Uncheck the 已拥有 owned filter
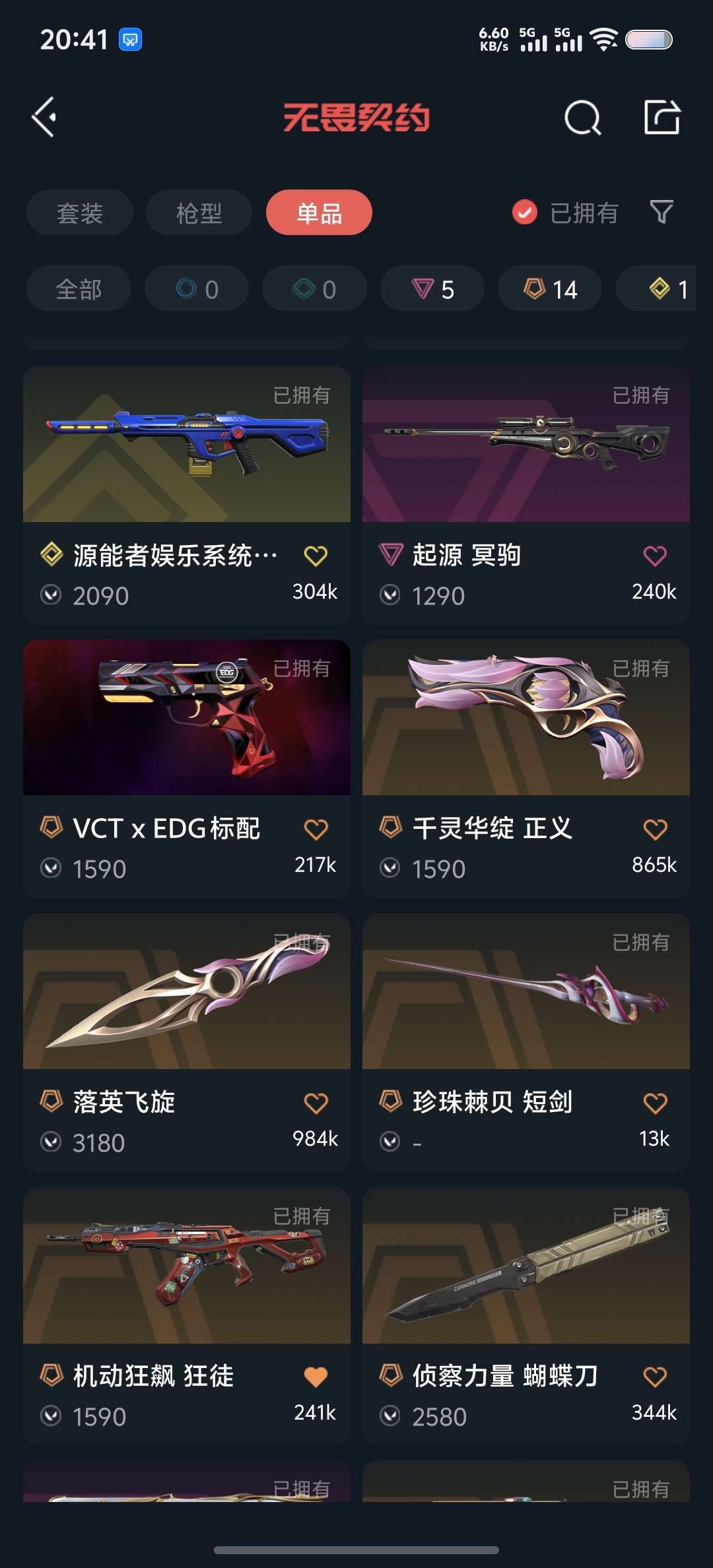713x1568 pixels. (565, 212)
